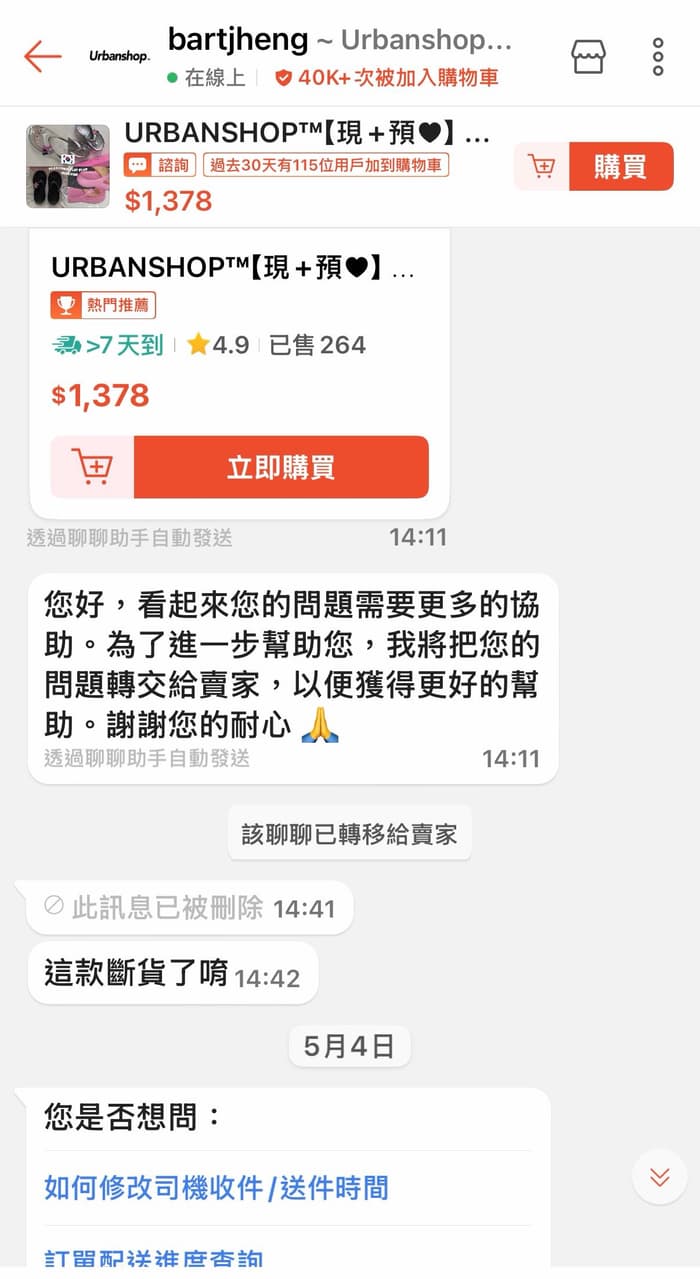Add the product card item to cart
This screenshot has width=700, height=1279.
point(92,467)
